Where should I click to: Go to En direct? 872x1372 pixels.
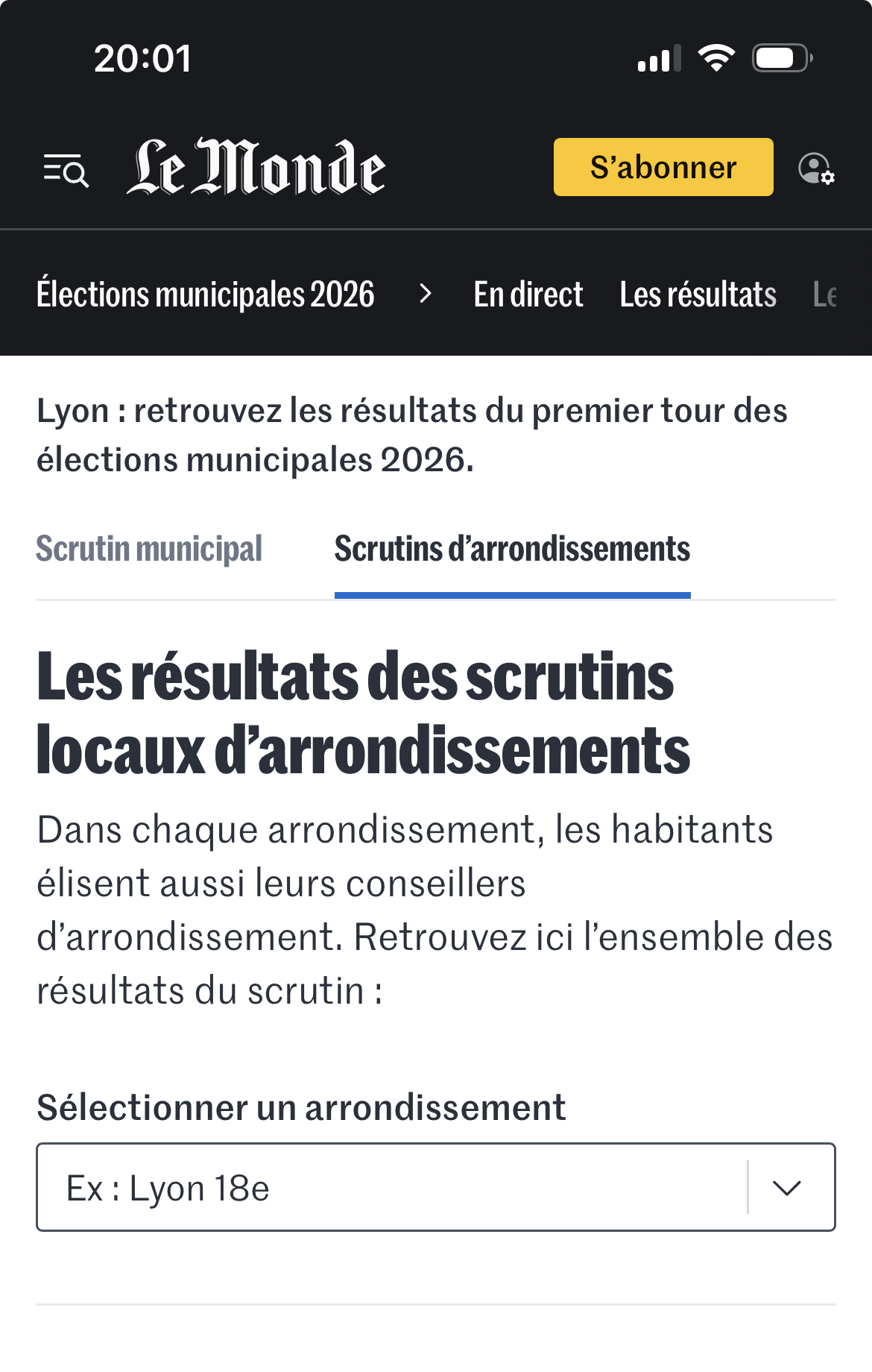528,294
